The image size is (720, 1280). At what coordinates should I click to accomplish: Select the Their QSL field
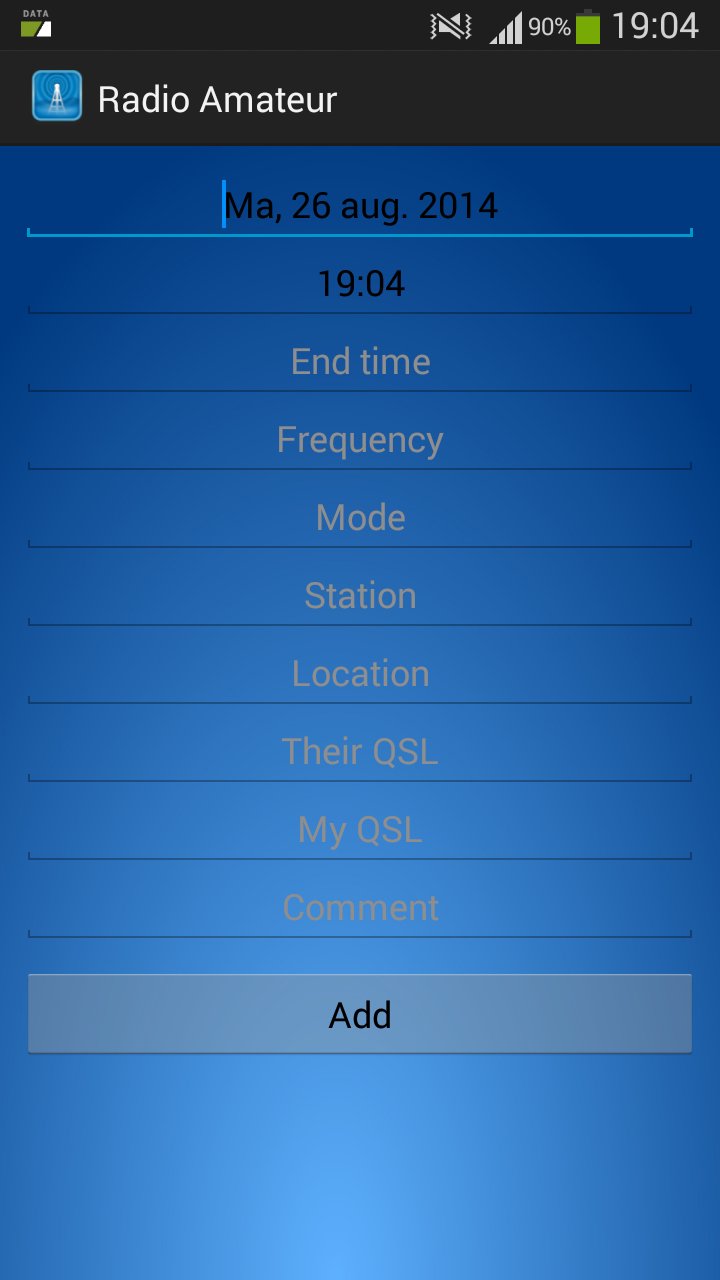tap(360, 751)
